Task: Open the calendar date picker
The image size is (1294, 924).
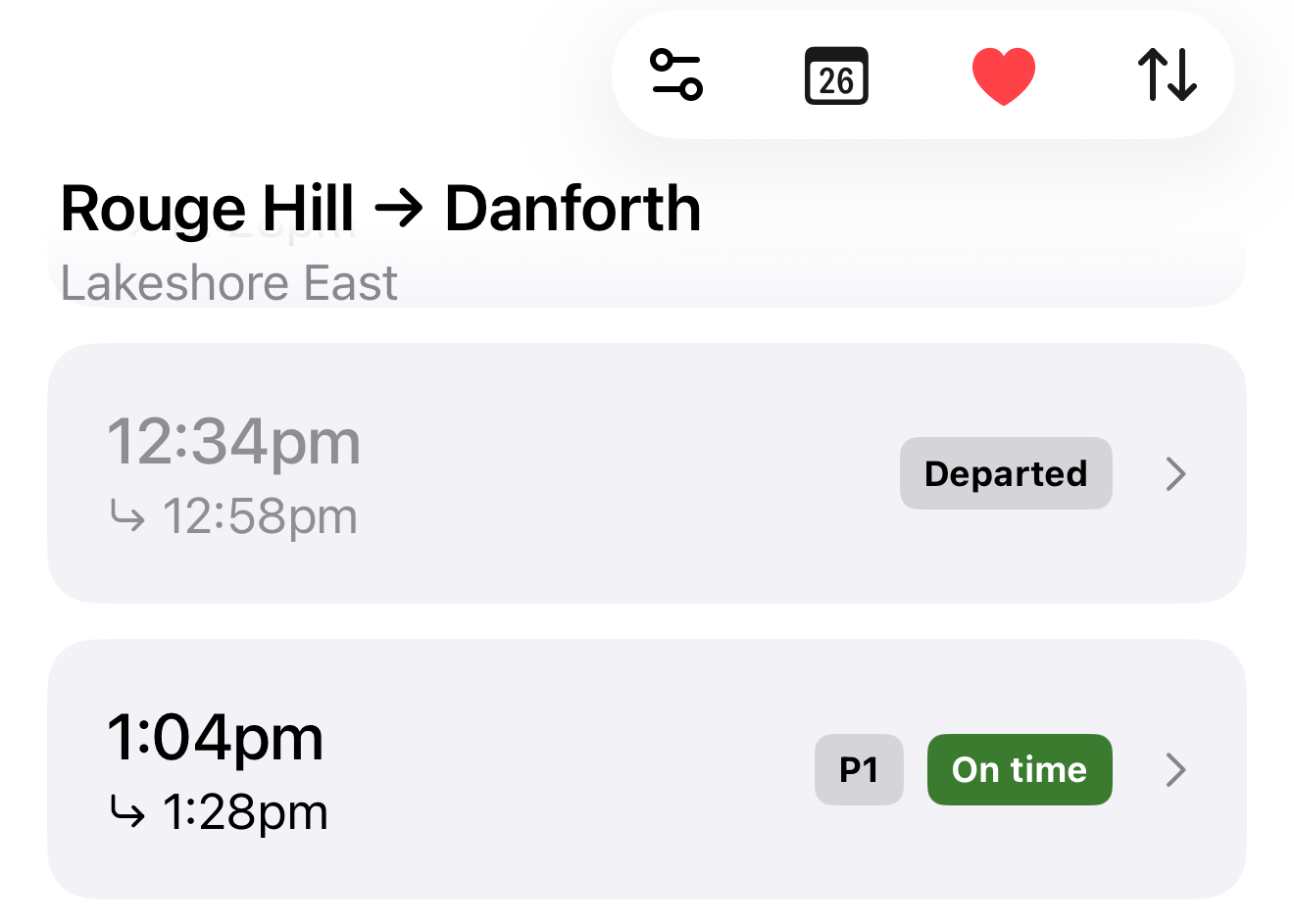Action: [x=836, y=75]
